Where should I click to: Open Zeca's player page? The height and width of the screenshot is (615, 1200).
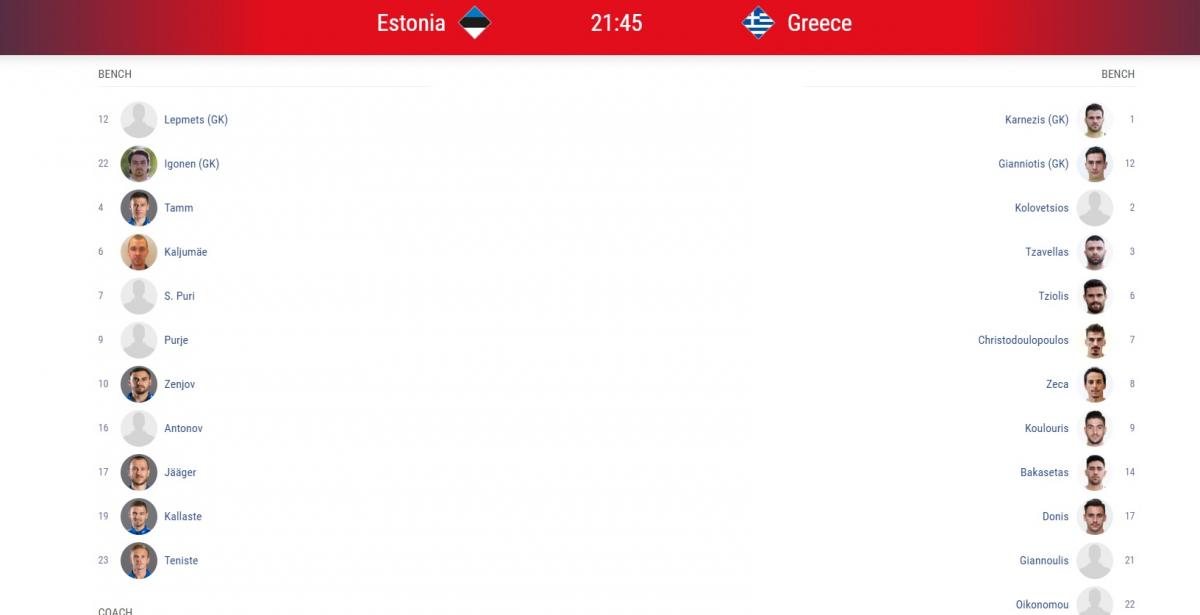point(1057,384)
